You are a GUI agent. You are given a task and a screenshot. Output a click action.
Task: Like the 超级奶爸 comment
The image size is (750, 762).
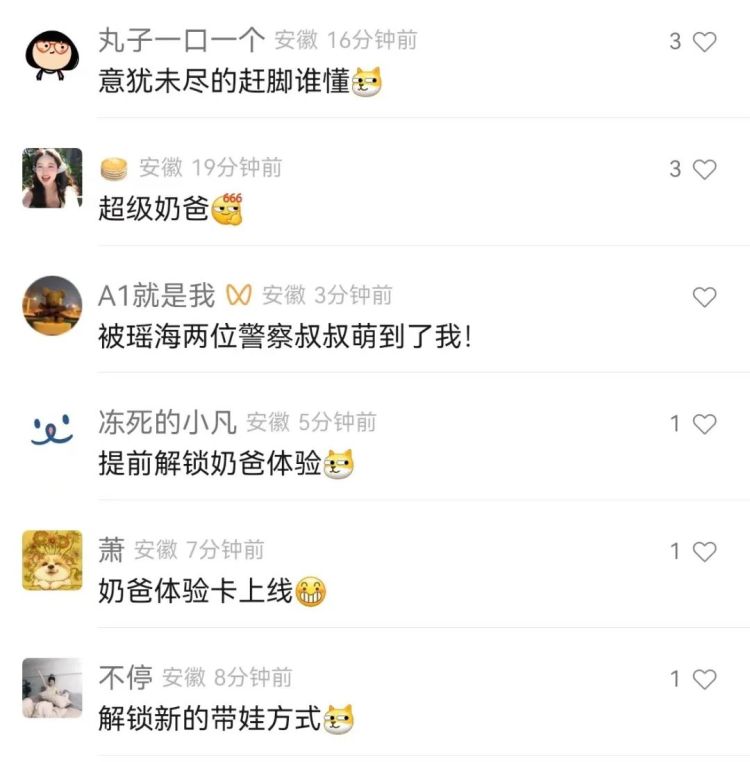coord(705,169)
